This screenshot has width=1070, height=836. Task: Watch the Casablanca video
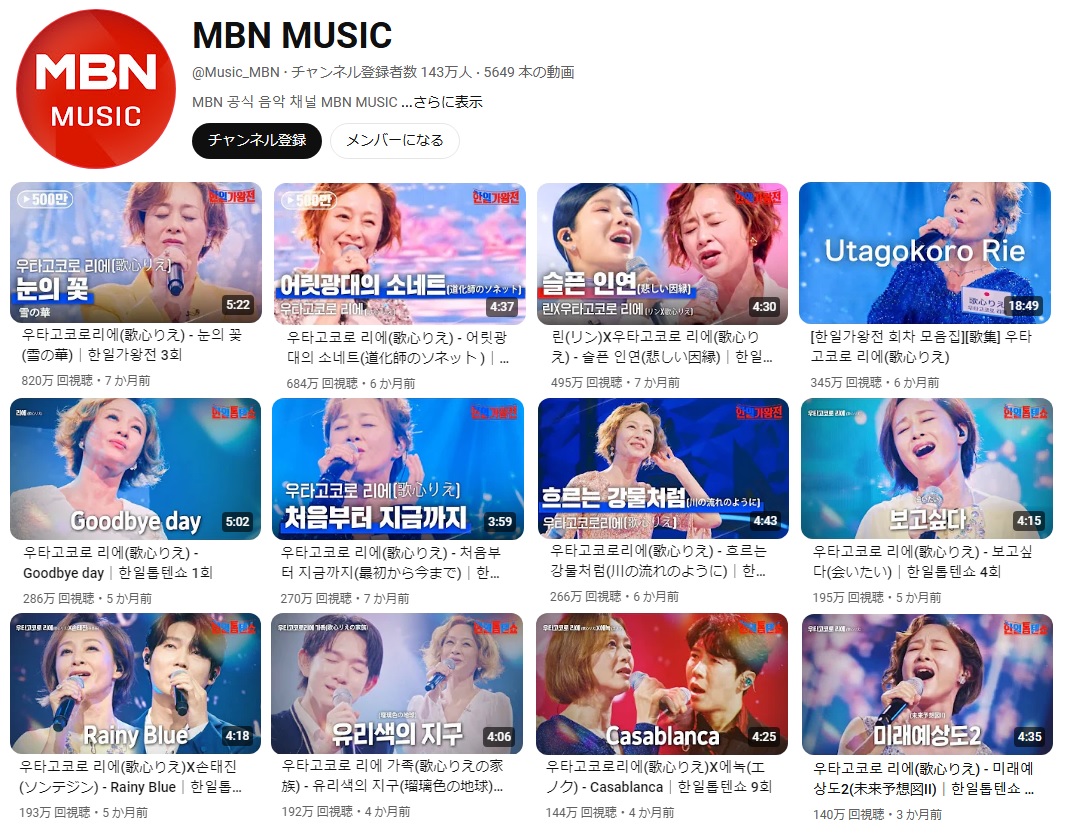point(662,683)
